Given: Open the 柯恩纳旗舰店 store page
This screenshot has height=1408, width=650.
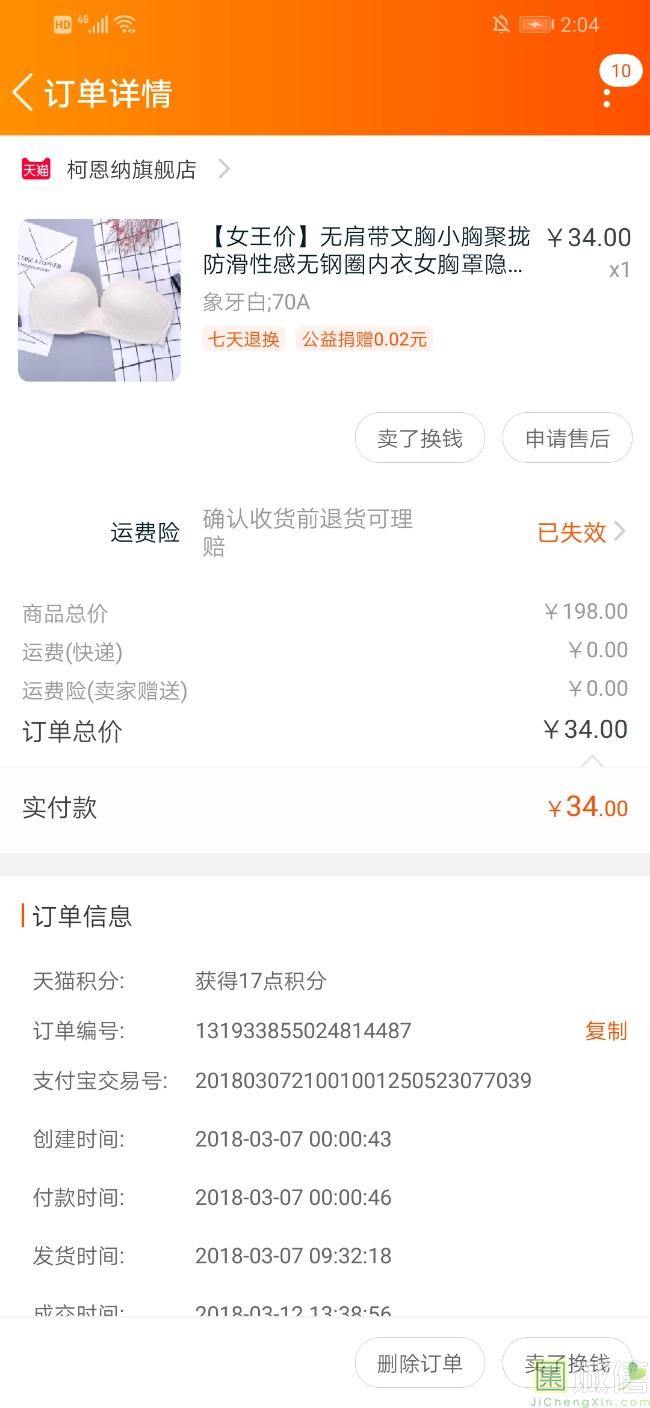Looking at the screenshot, I should pos(131,170).
